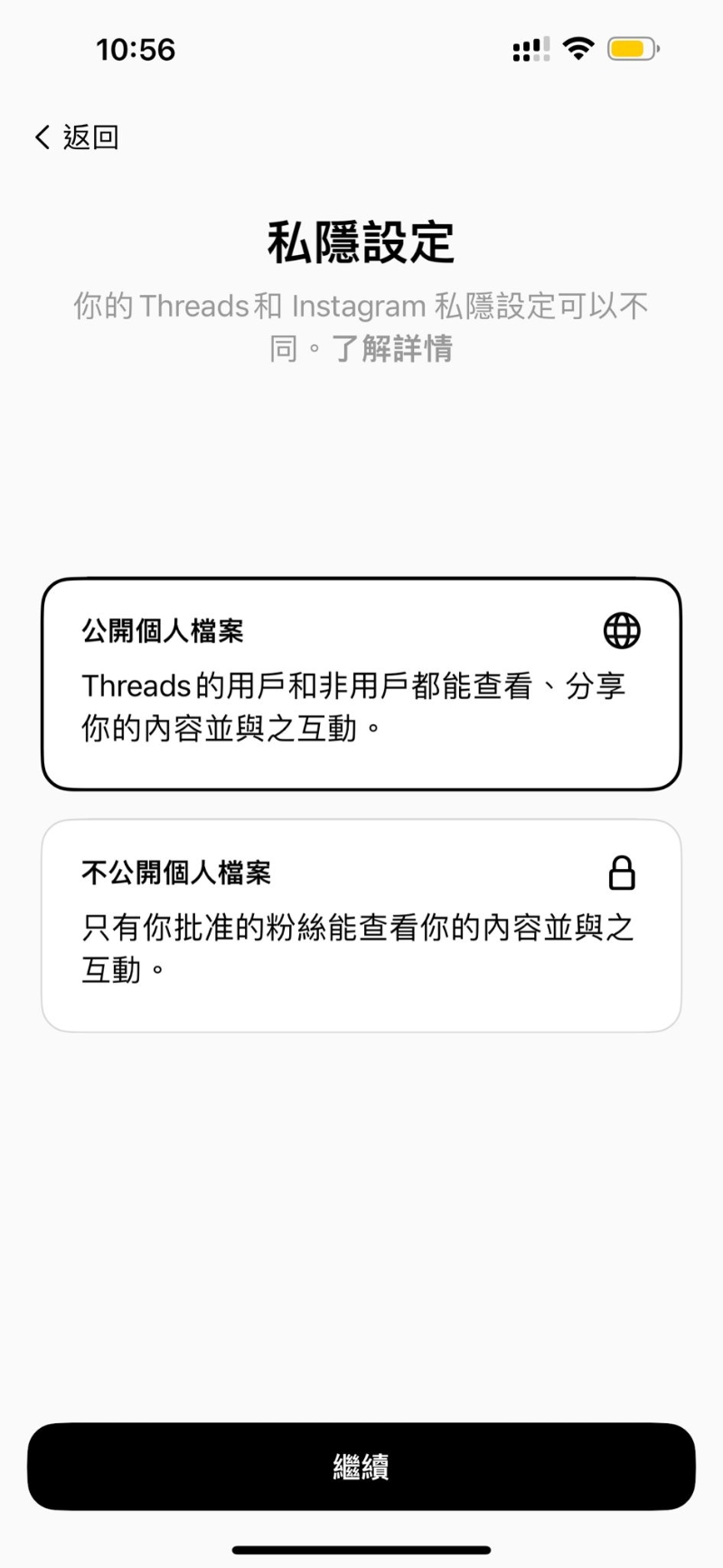
Task: Click the public profile description text
Action: coord(356,705)
